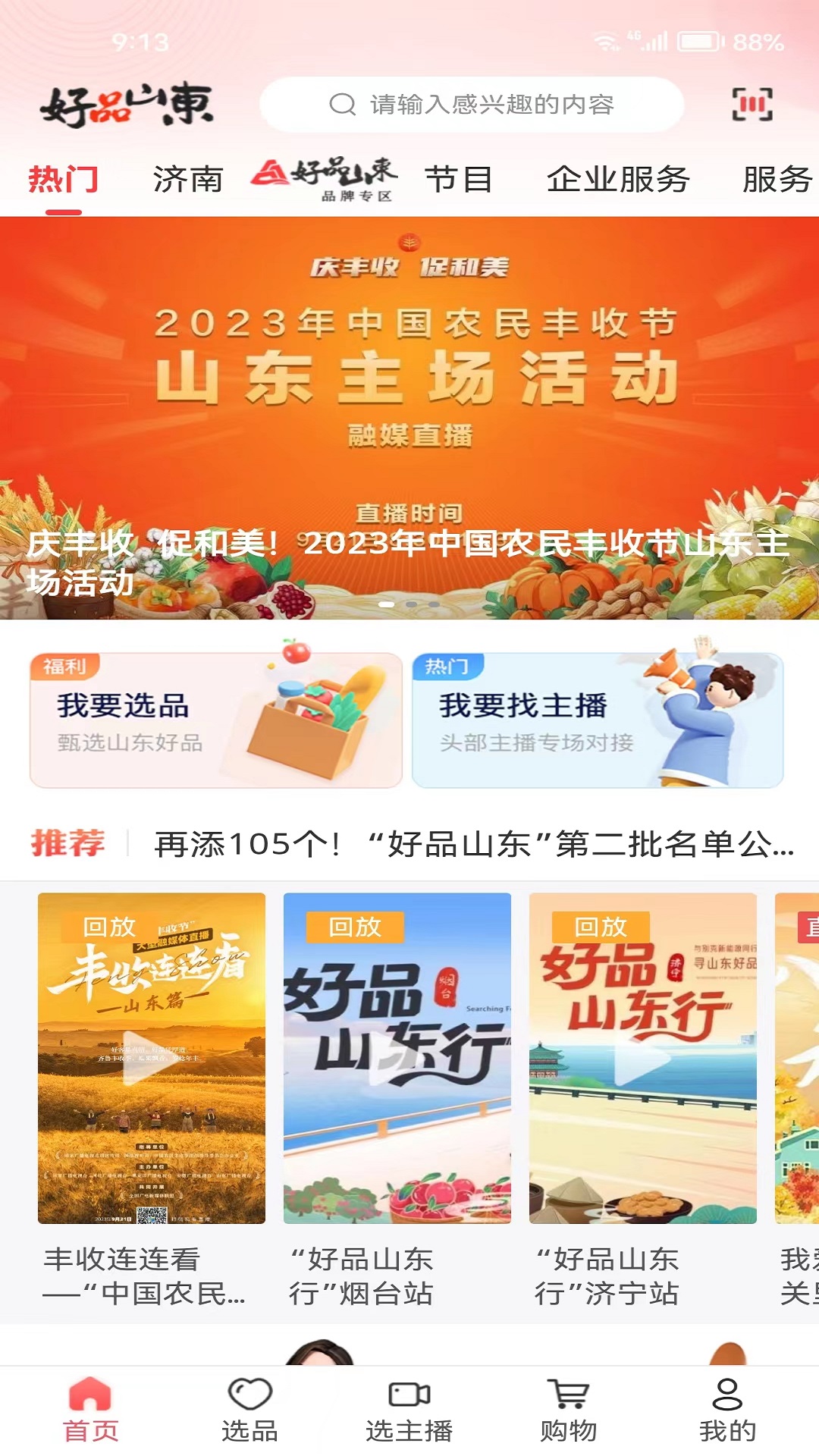The width and height of the screenshot is (819, 1456).
Task: Switch to the 济南 tab
Action: click(186, 179)
